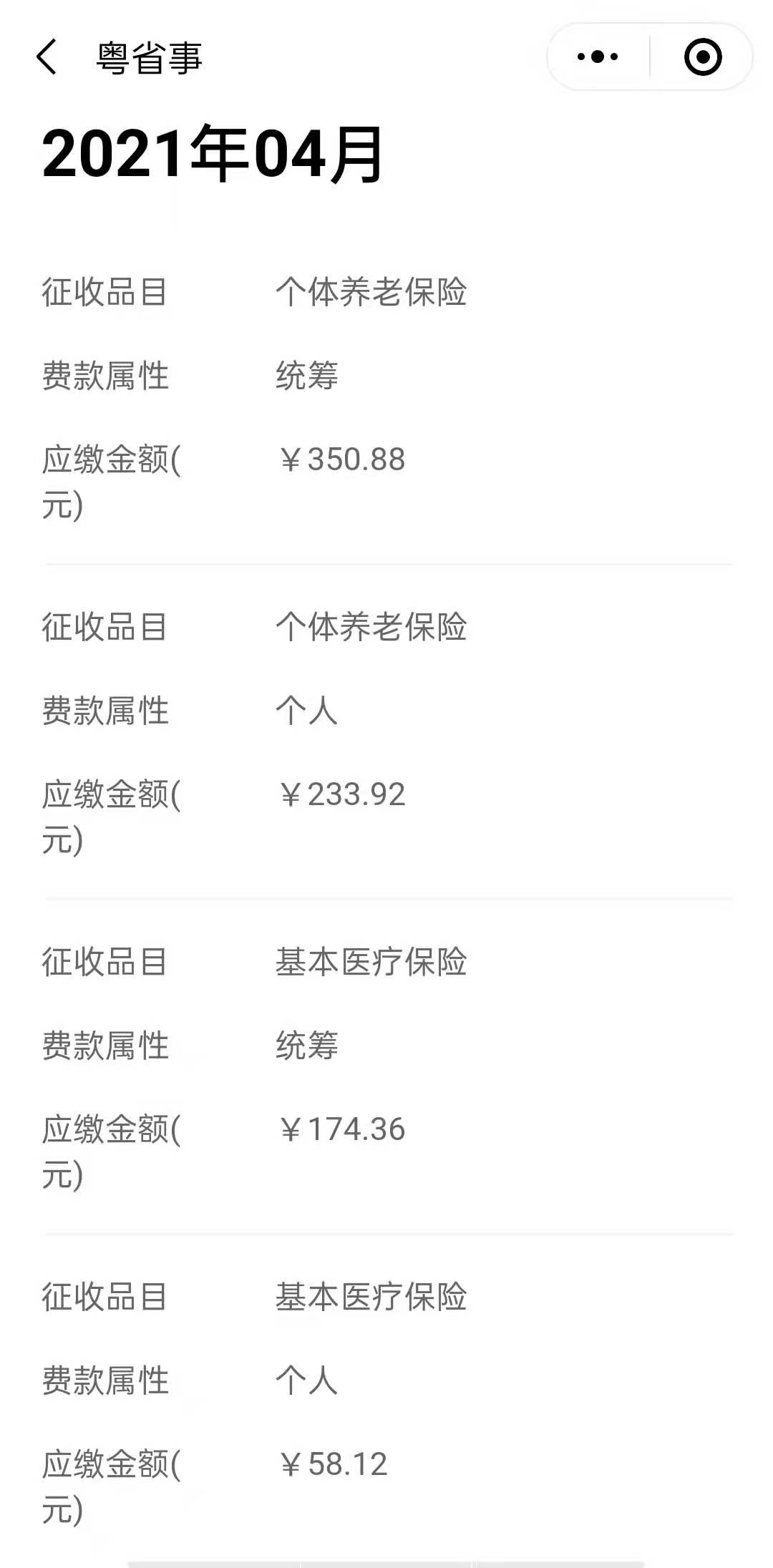
Task: Tap the ¥350.88 payable amount
Action: [342, 462]
